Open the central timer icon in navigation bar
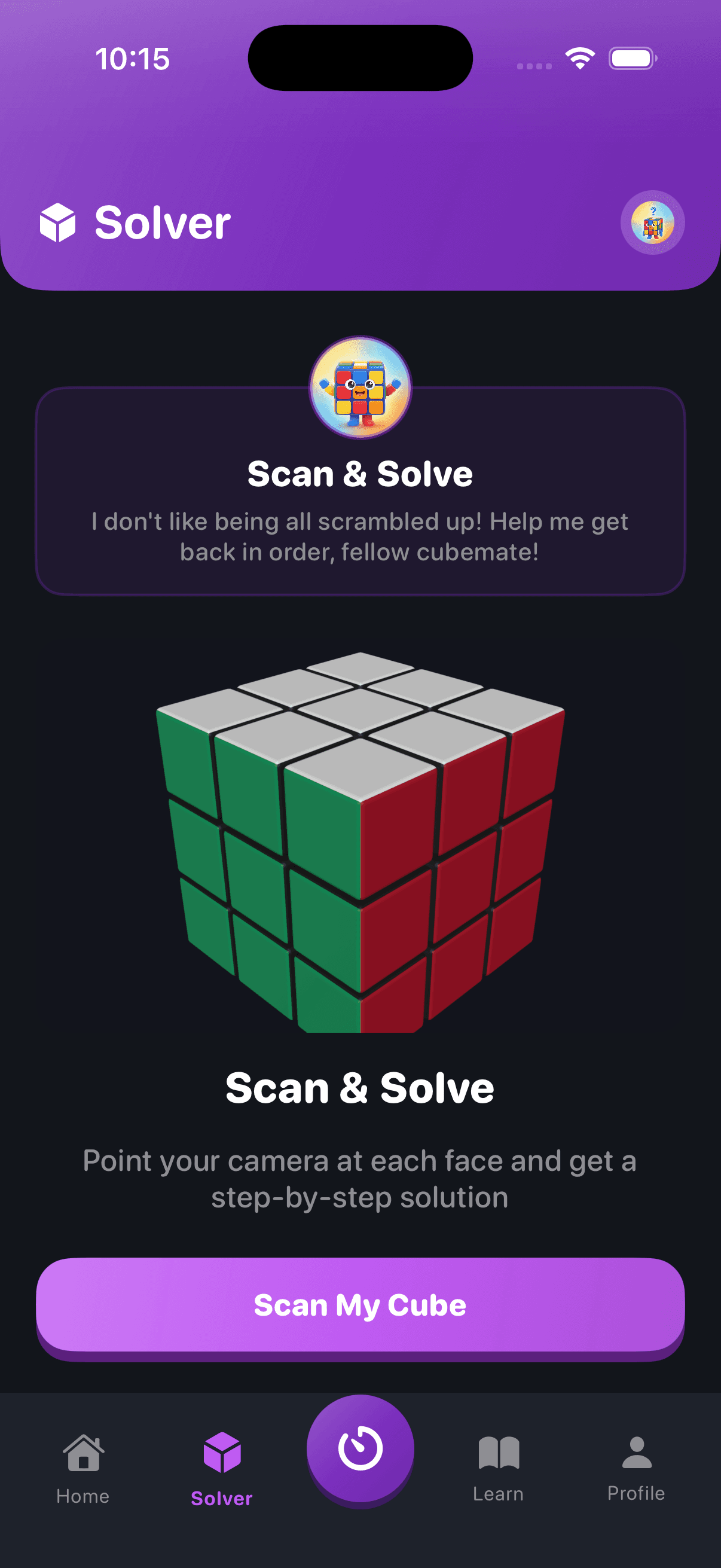Viewport: 721px width, 1568px height. tap(360, 1448)
